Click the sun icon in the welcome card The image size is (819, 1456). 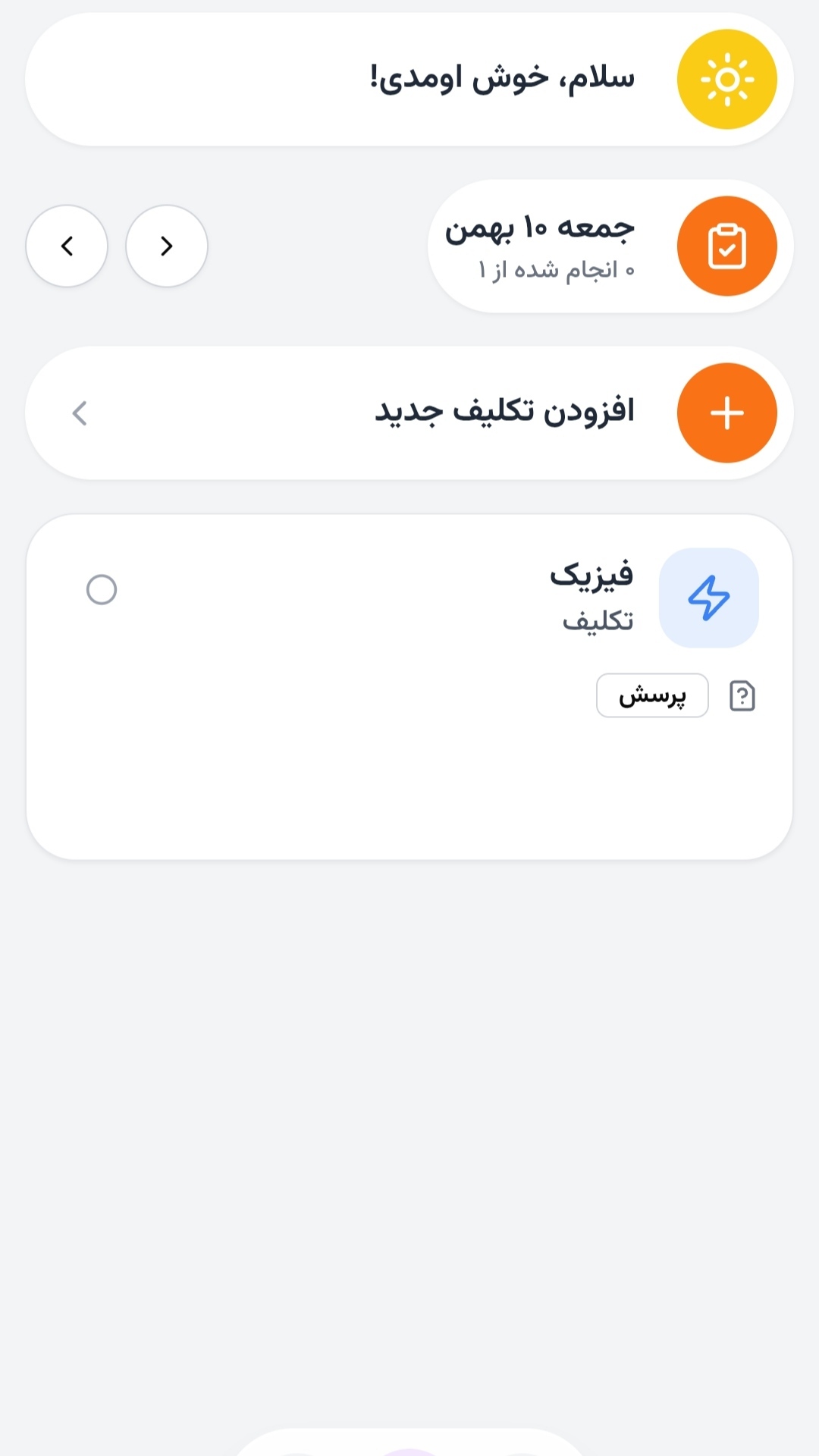pos(727,78)
